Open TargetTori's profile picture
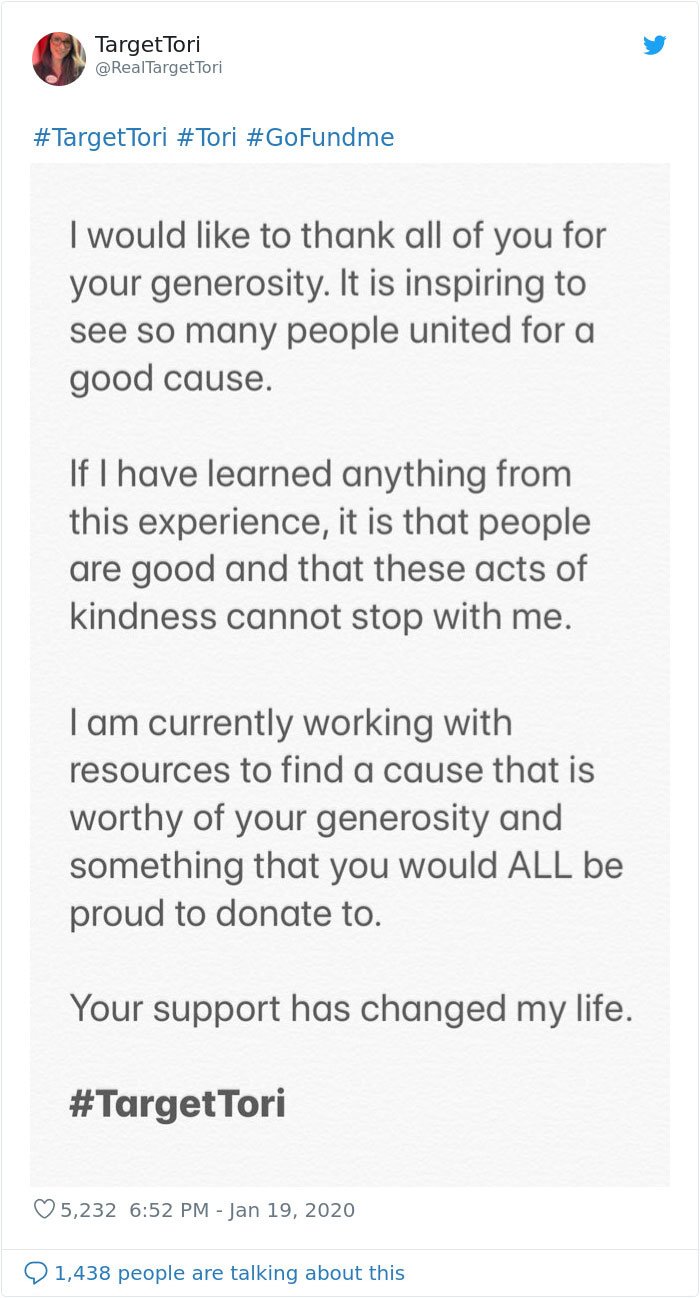700x1298 pixels. pyautogui.click(x=59, y=58)
